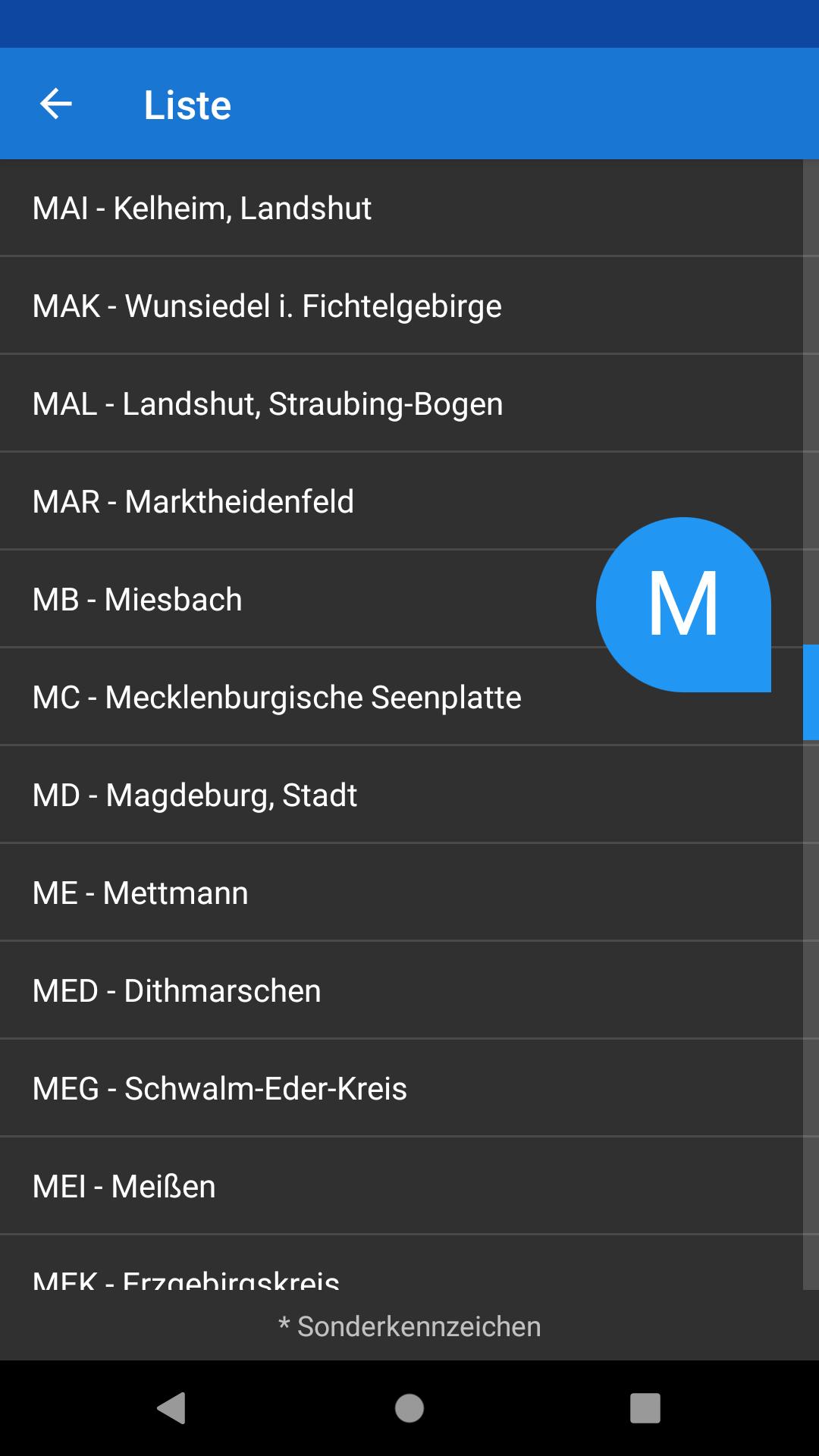
Task: Go back using the app bar arrow
Action: (x=55, y=104)
